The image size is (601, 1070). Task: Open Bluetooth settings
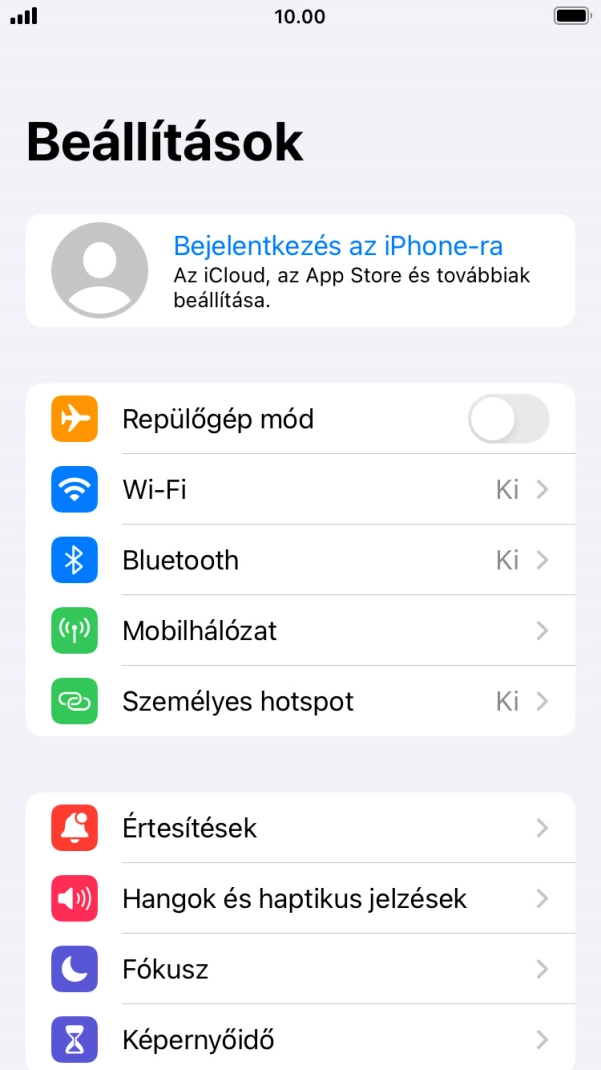[300, 560]
